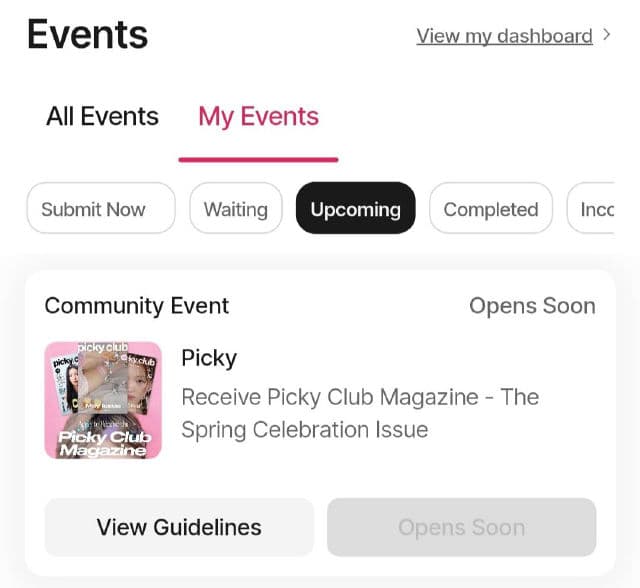Select the My Events tab
Viewport: 640px width, 588px height.
[x=258, y=116]
